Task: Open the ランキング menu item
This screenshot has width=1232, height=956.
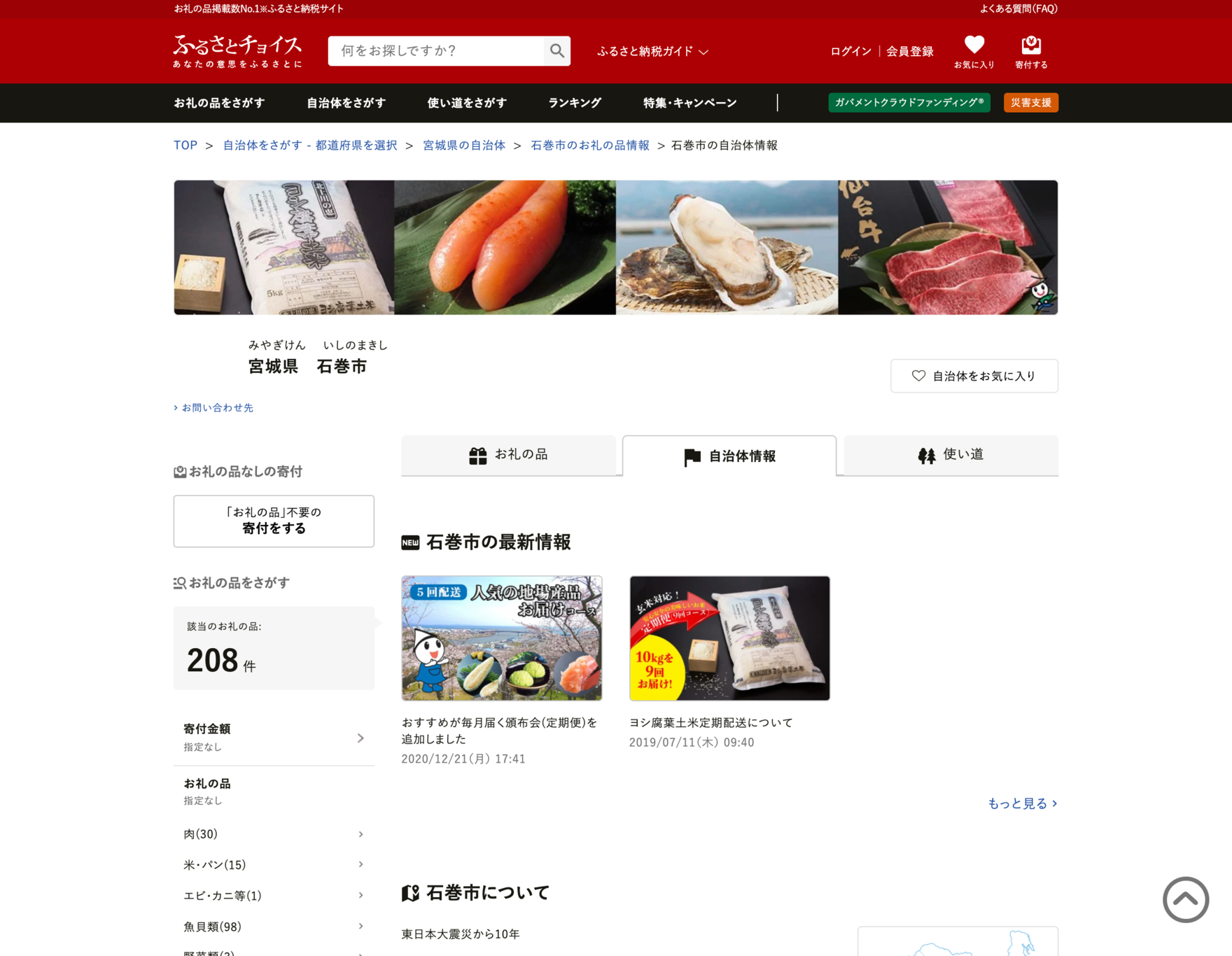Action: point(574,103)
